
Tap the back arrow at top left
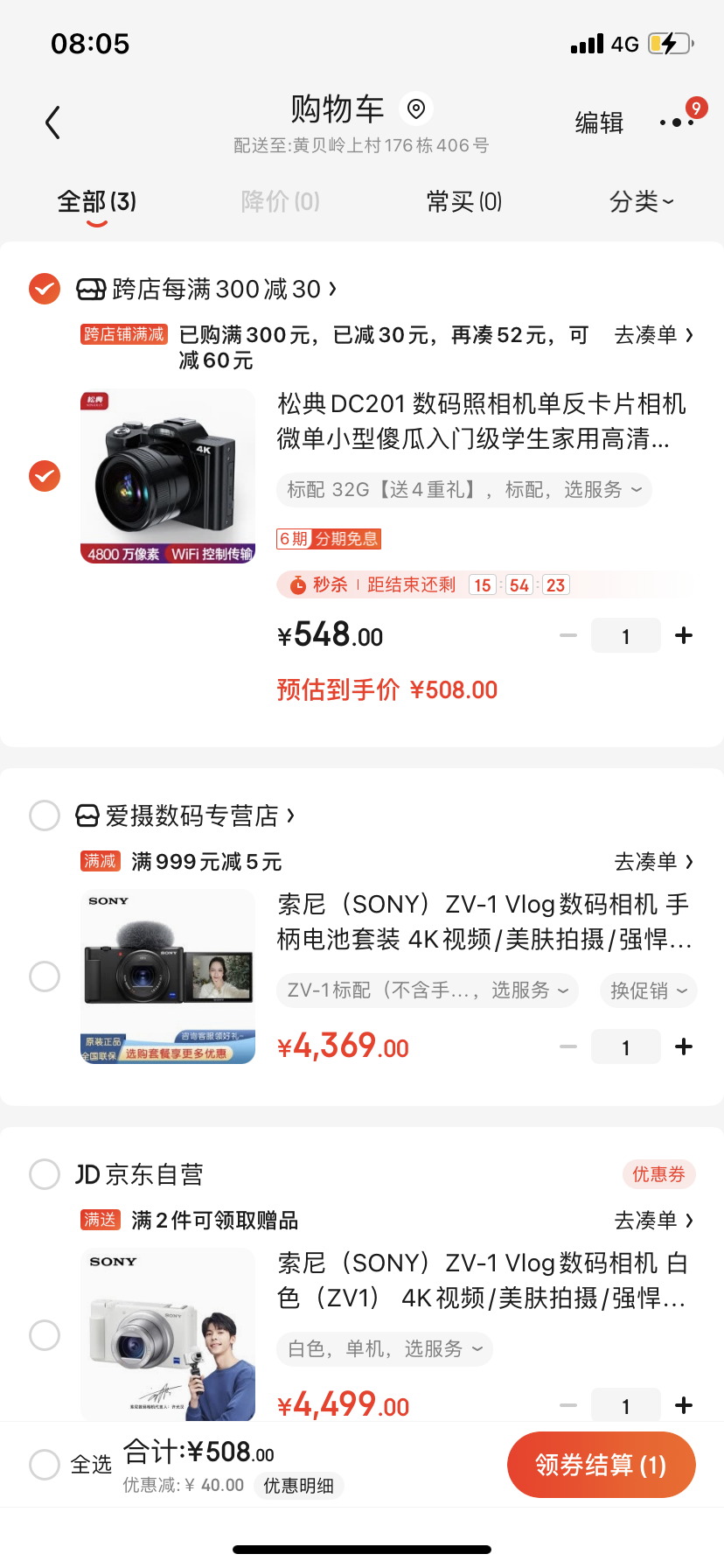click(x=52, y=122)
